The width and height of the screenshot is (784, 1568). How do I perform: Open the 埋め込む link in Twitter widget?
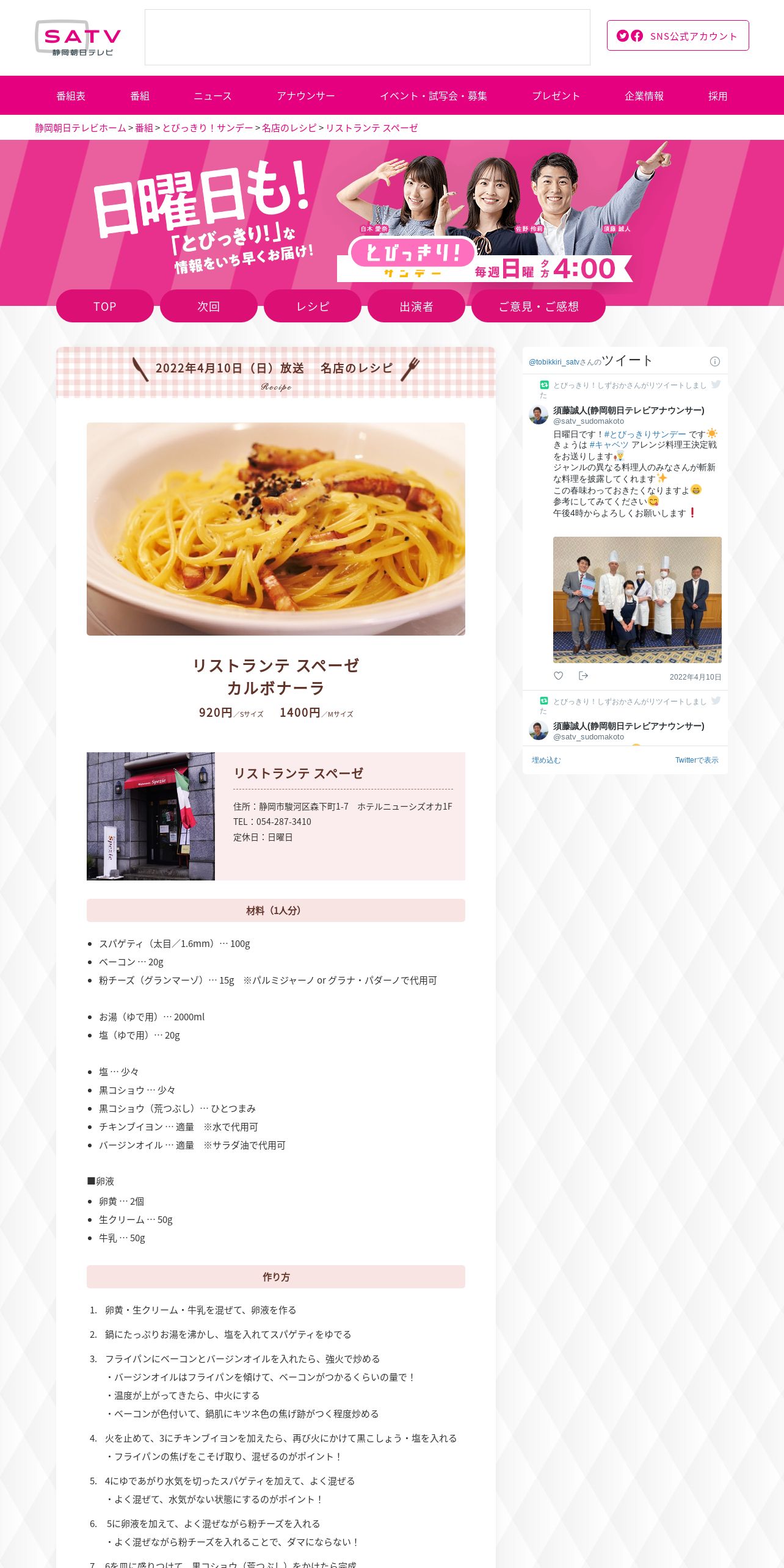click(546, 760)
